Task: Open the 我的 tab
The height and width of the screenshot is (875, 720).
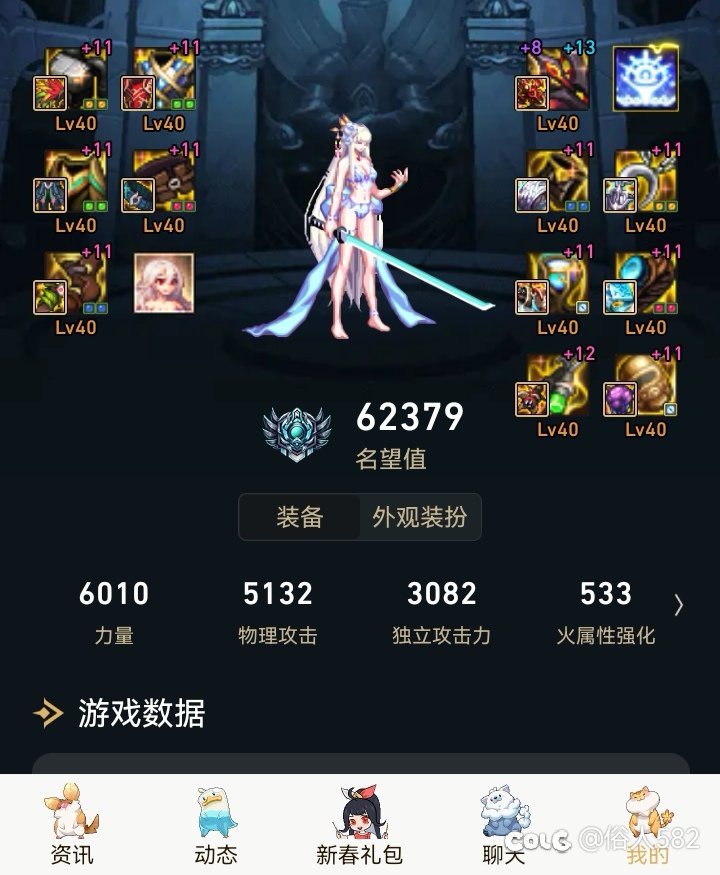Action: coord(647,826)
